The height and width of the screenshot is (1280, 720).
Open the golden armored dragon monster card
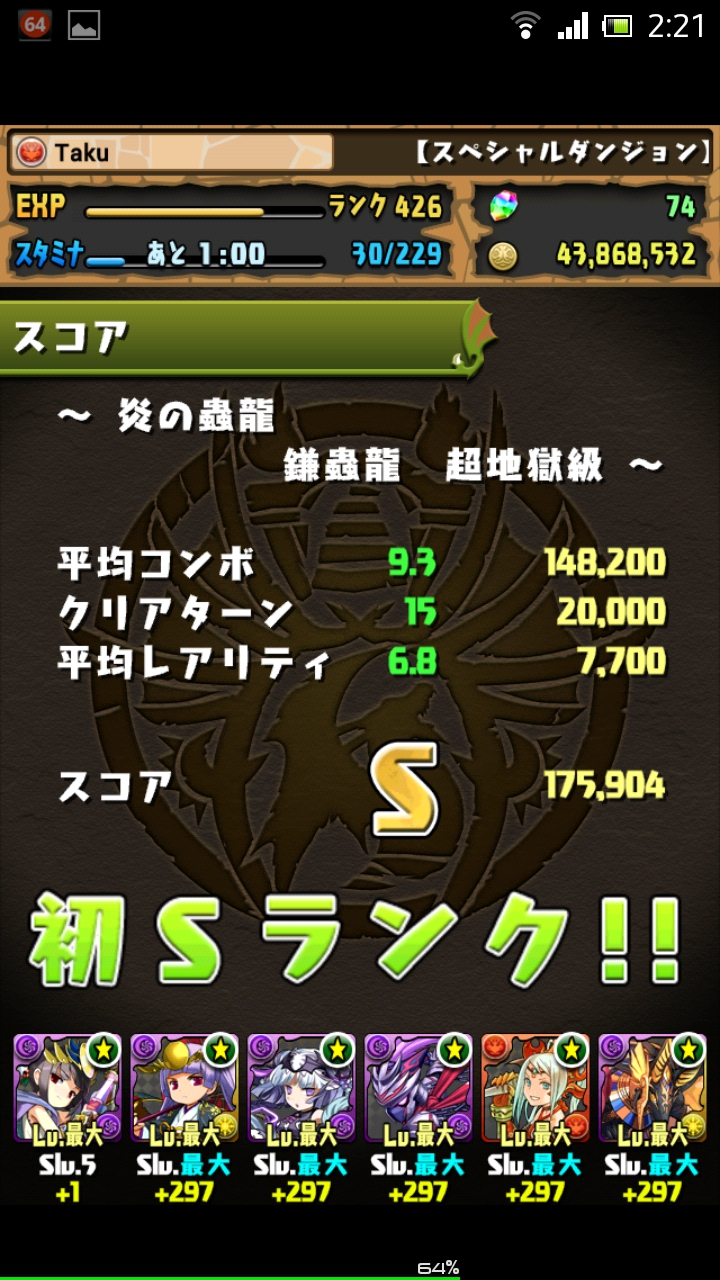(652, 1088)
